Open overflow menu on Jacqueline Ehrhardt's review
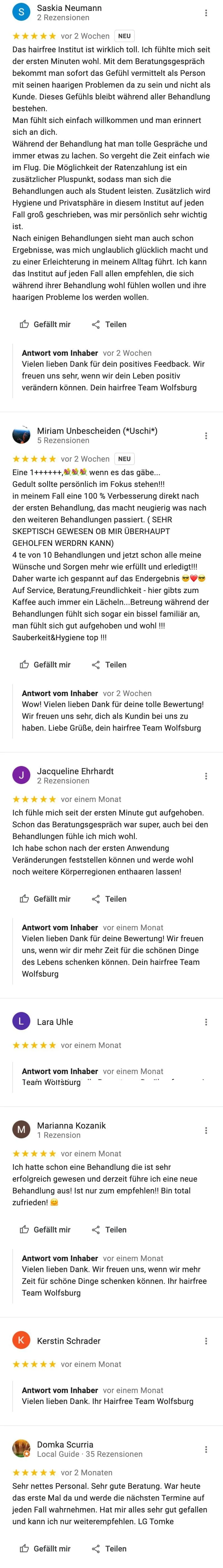 coord(206,776)
